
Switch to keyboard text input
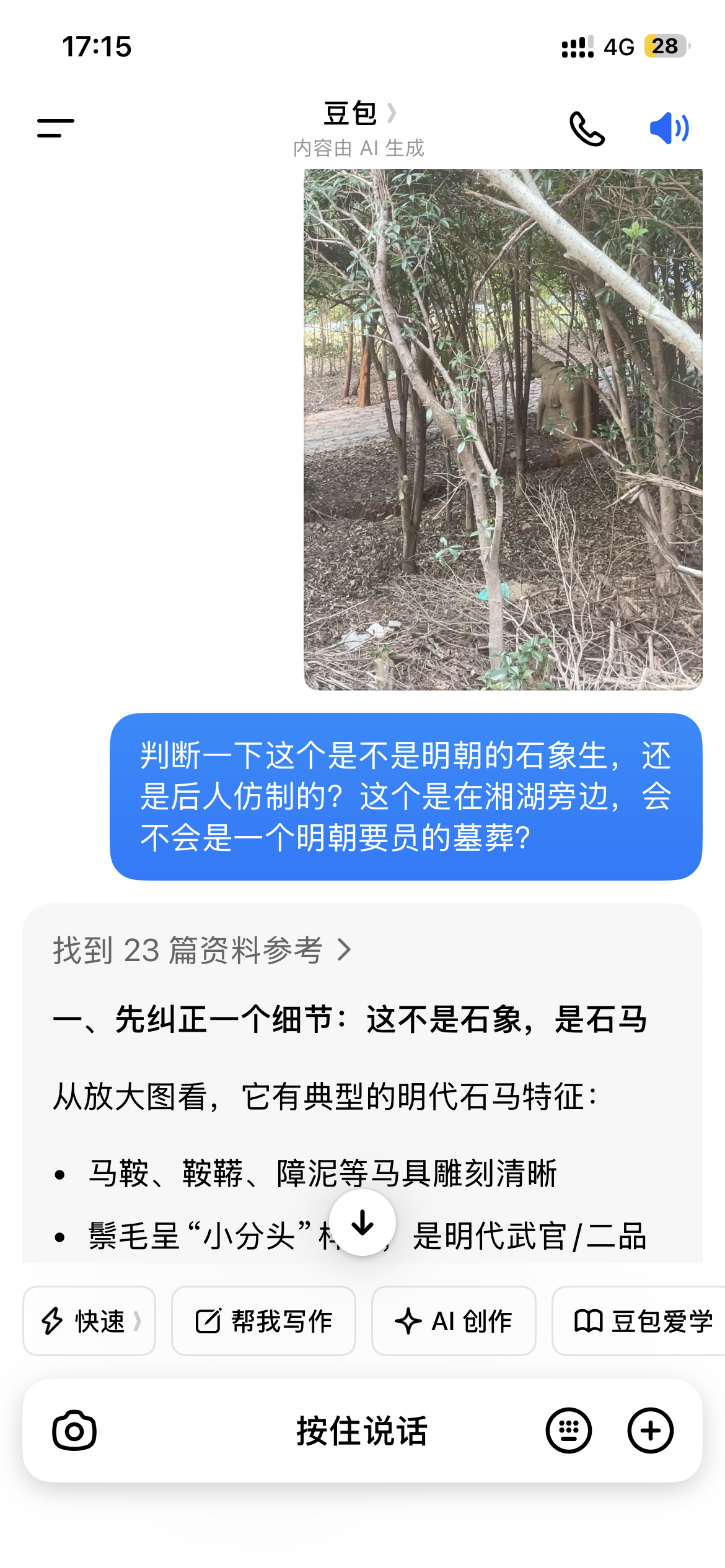click(x=568, y=1431)
